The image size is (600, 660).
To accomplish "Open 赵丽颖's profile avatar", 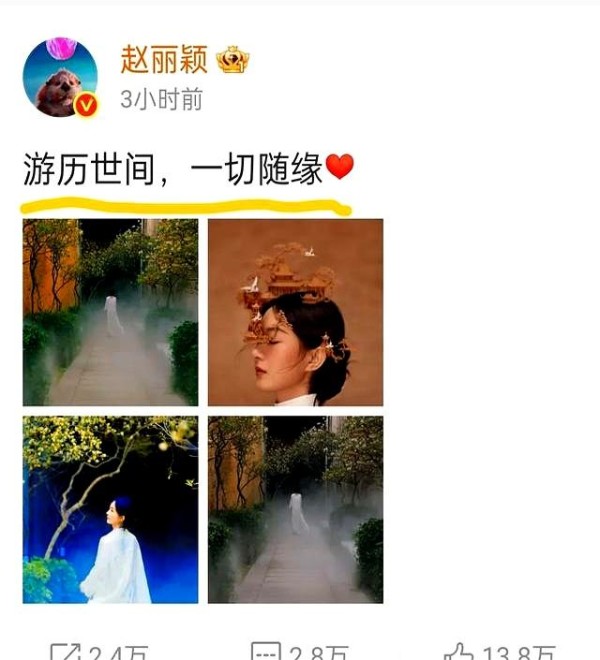I will (x=60, y=77).
